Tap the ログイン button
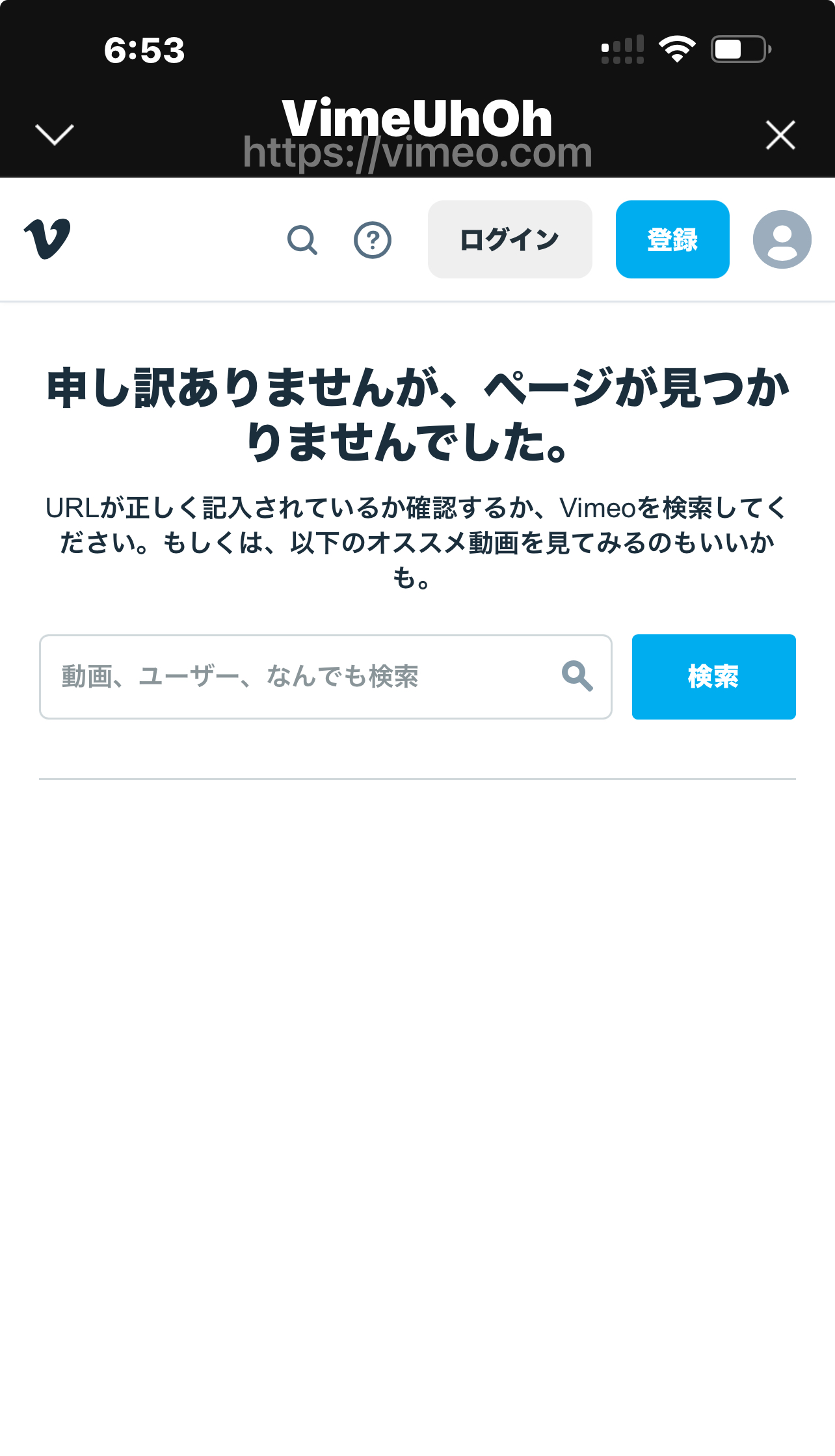Screen dimensions: 835x1456 click(x=510, y=239)
